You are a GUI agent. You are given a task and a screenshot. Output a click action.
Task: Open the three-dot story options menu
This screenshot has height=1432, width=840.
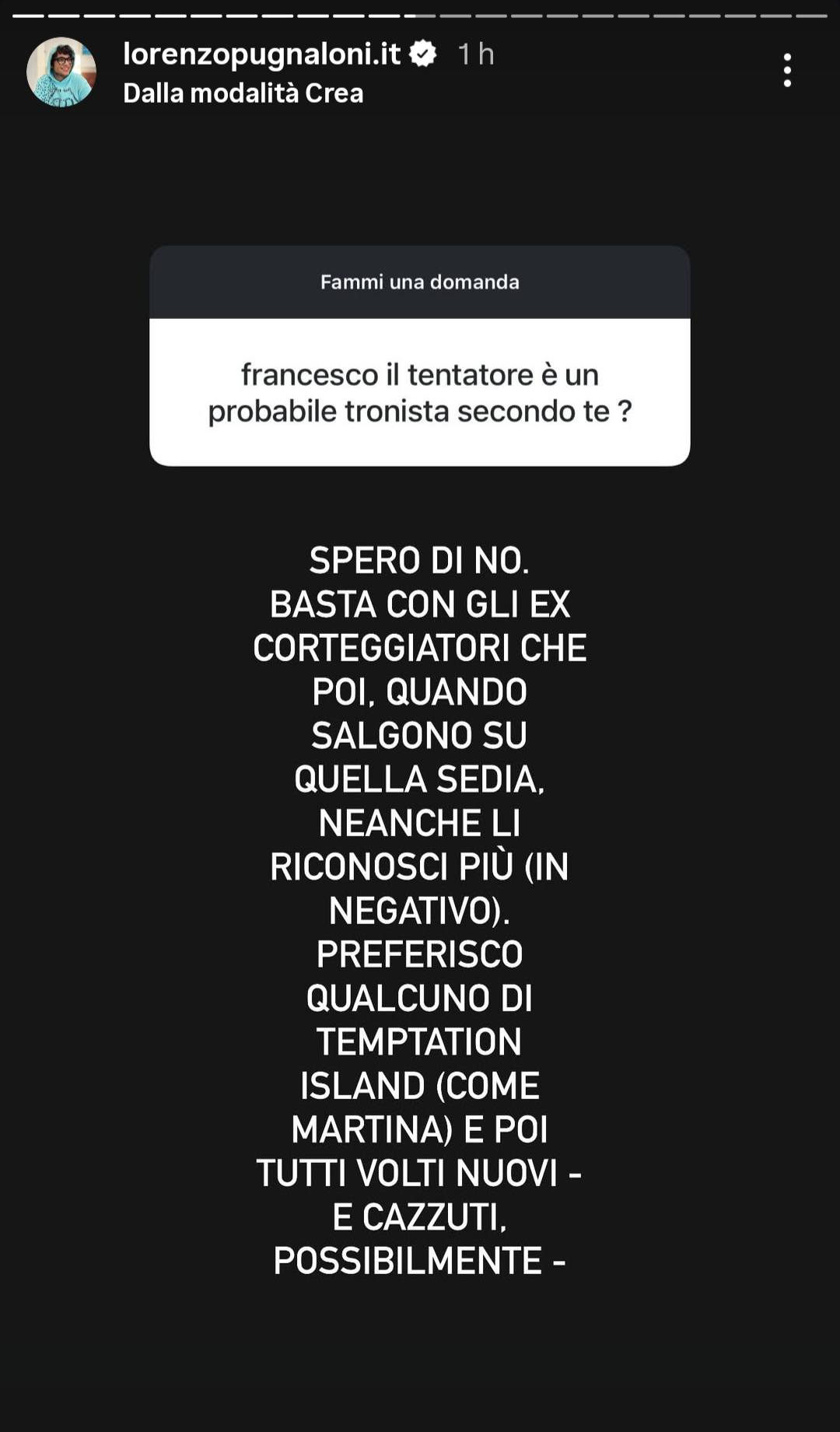coord(787,70)
